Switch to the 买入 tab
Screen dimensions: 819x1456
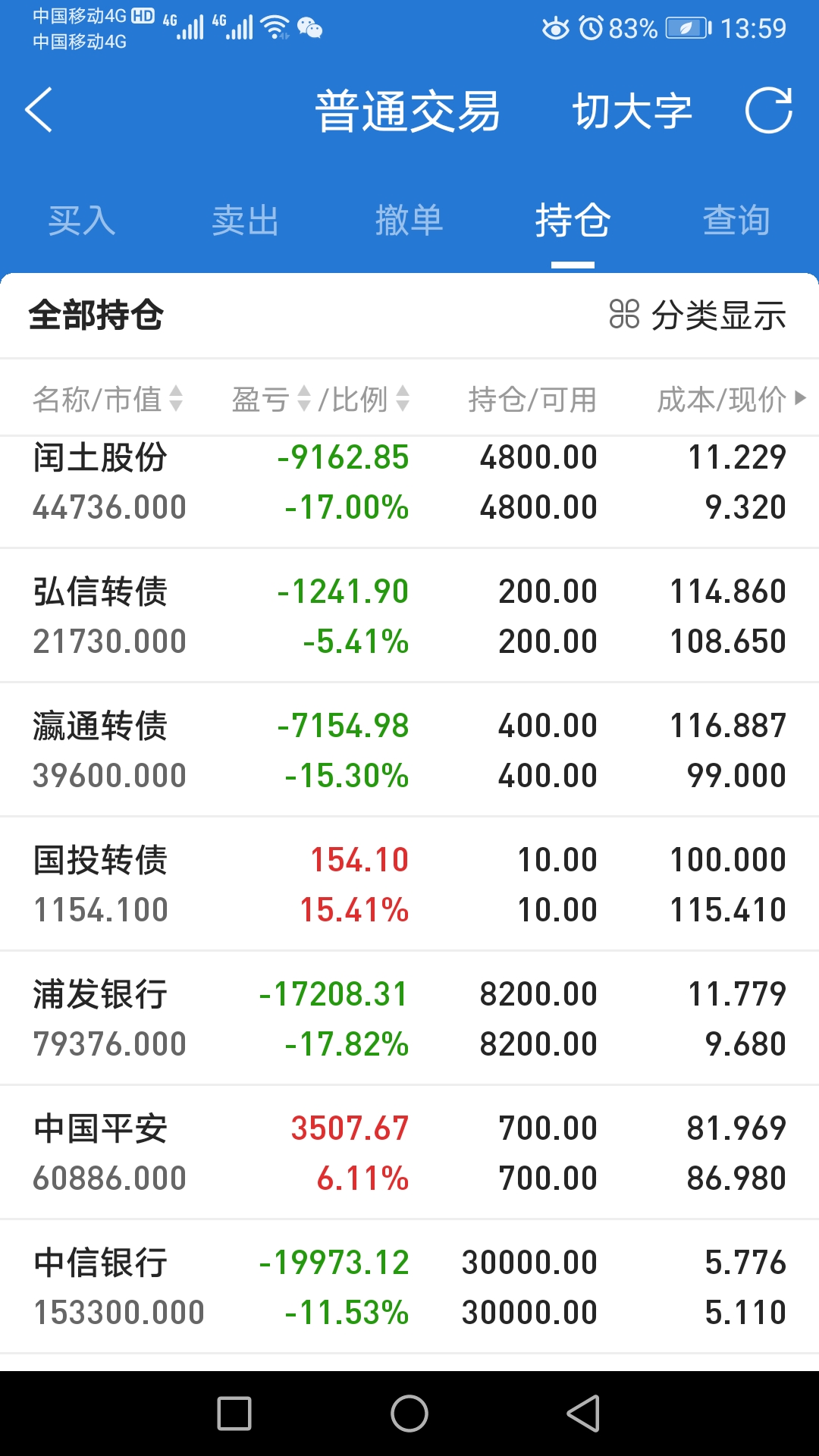click(81, 221)
